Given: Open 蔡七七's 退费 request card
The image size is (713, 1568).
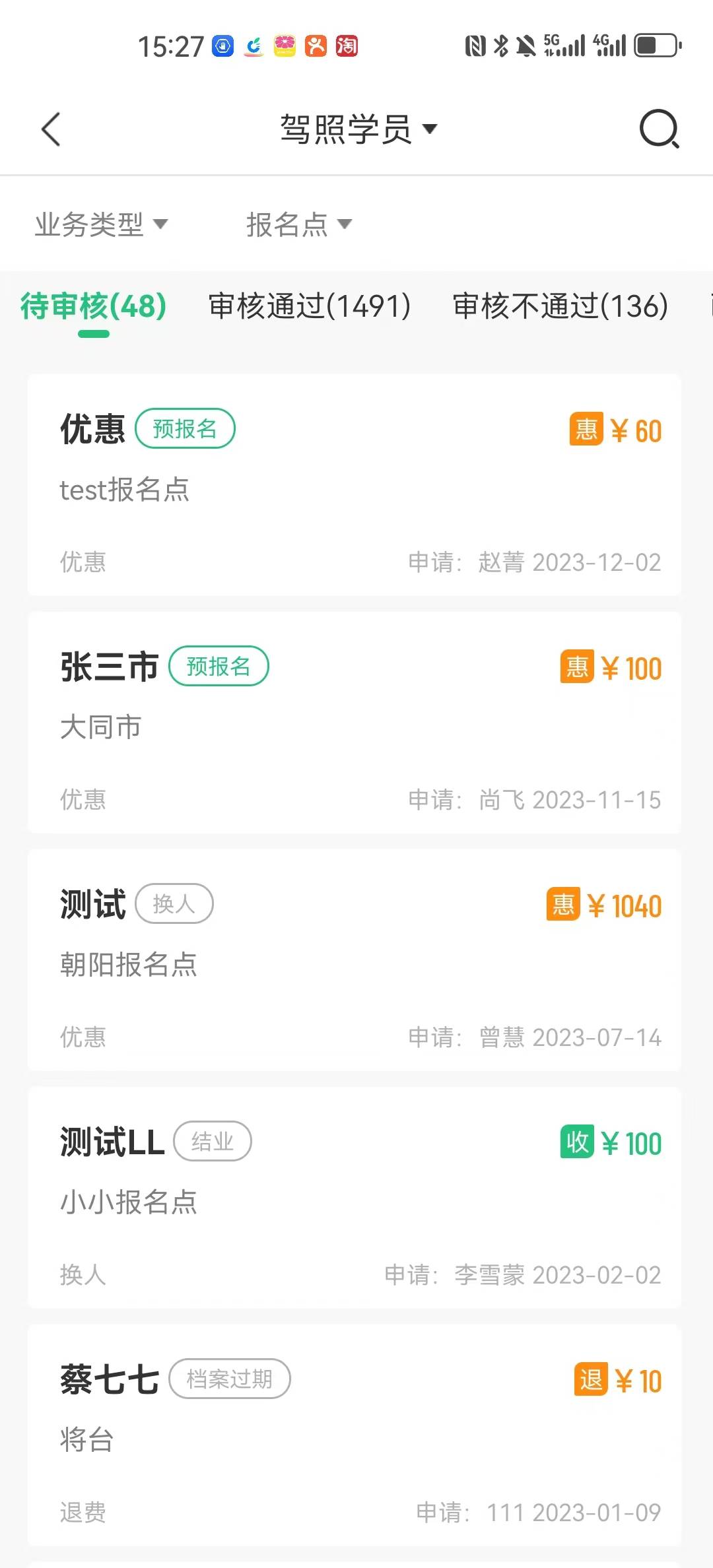Looking at the screenshot, I should click(354, 1435).
